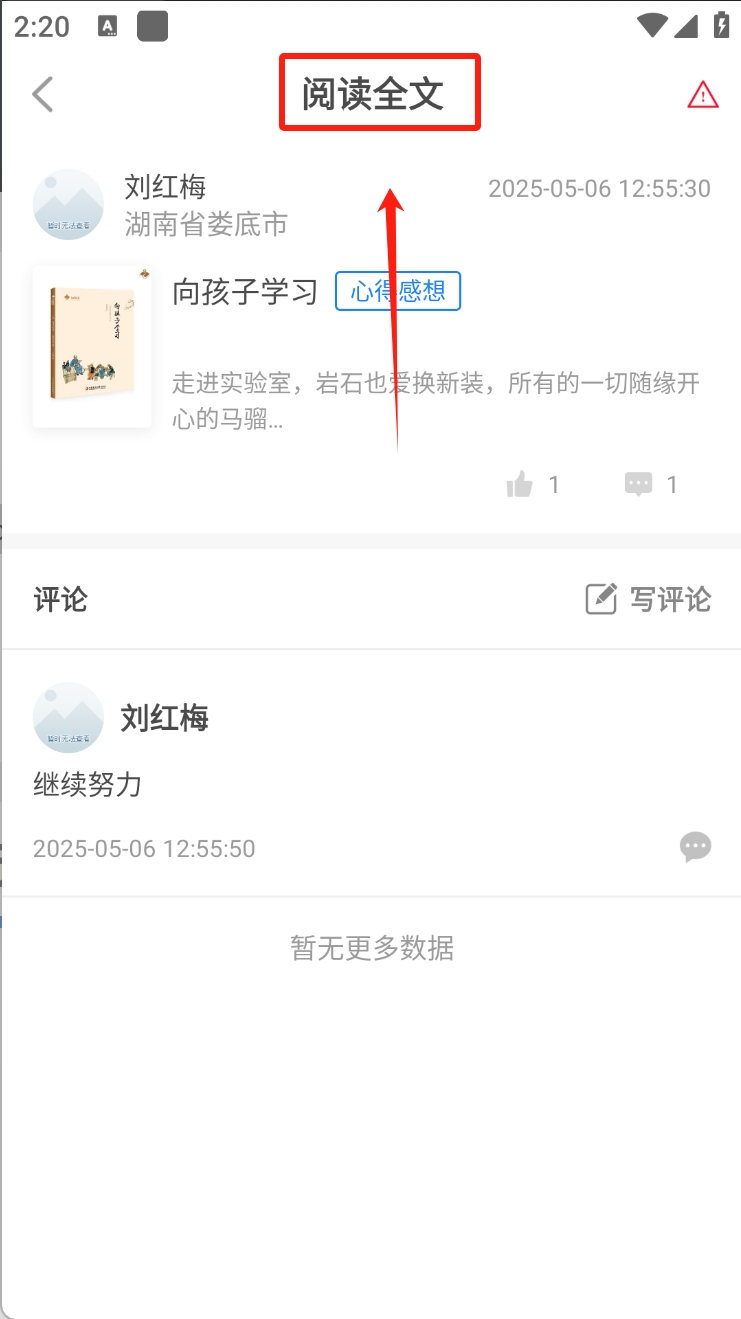The image size is (741, 1319).
Task: Go back using the header arrow
Action: click(42, 95)
